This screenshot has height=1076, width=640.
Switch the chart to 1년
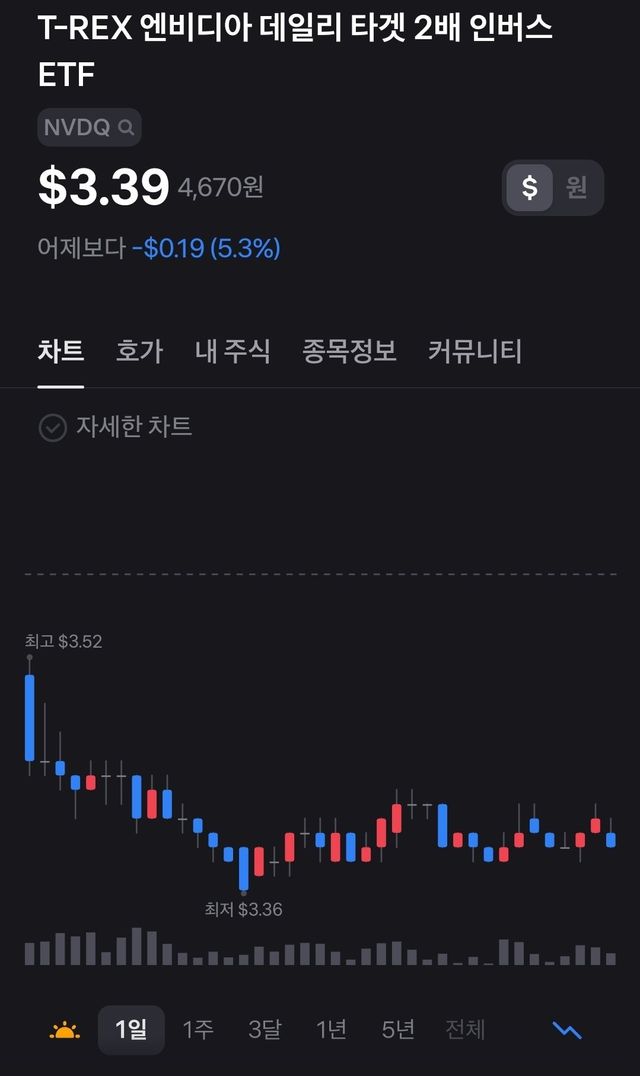(x=332, y=1030)
